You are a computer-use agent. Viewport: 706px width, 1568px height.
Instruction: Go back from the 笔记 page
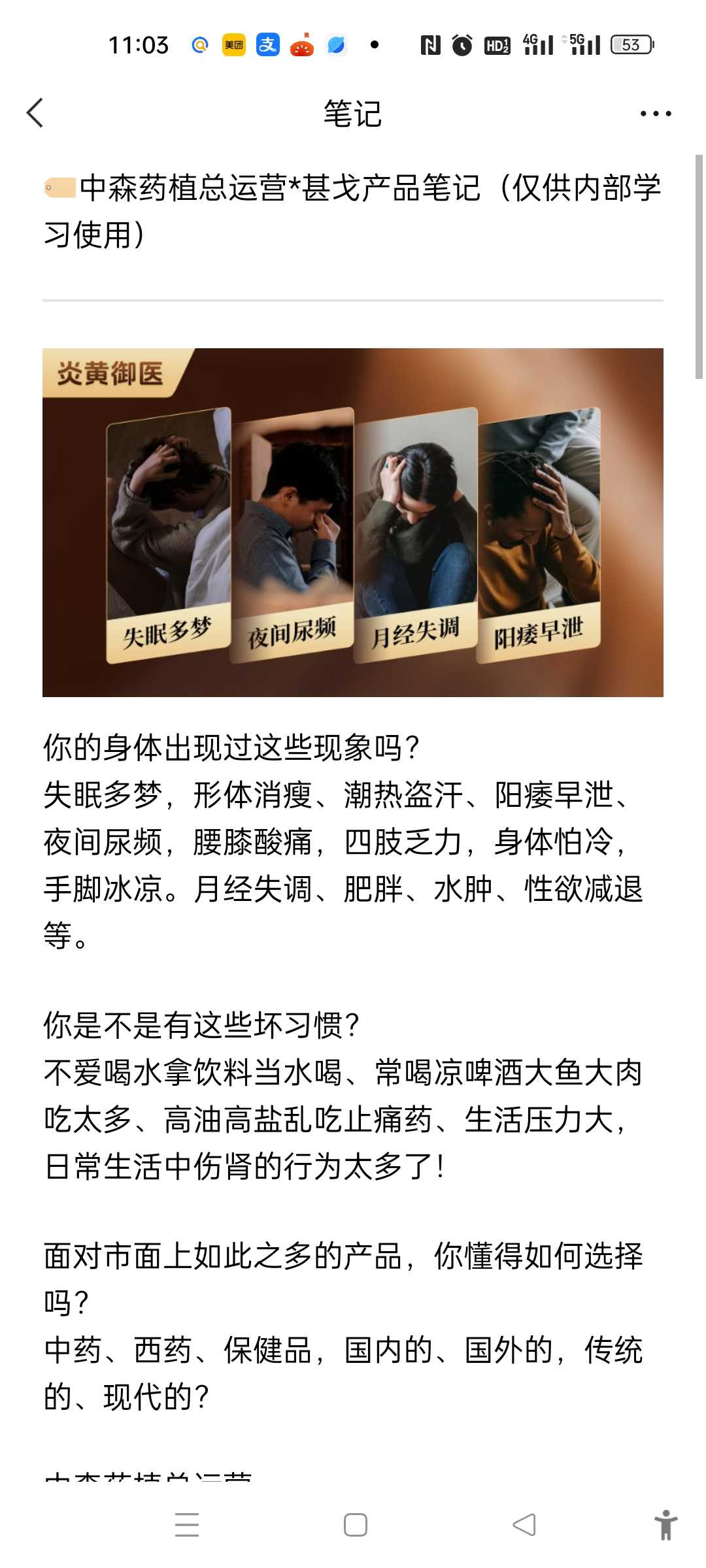pyautogui.click(x=35, y=113)
